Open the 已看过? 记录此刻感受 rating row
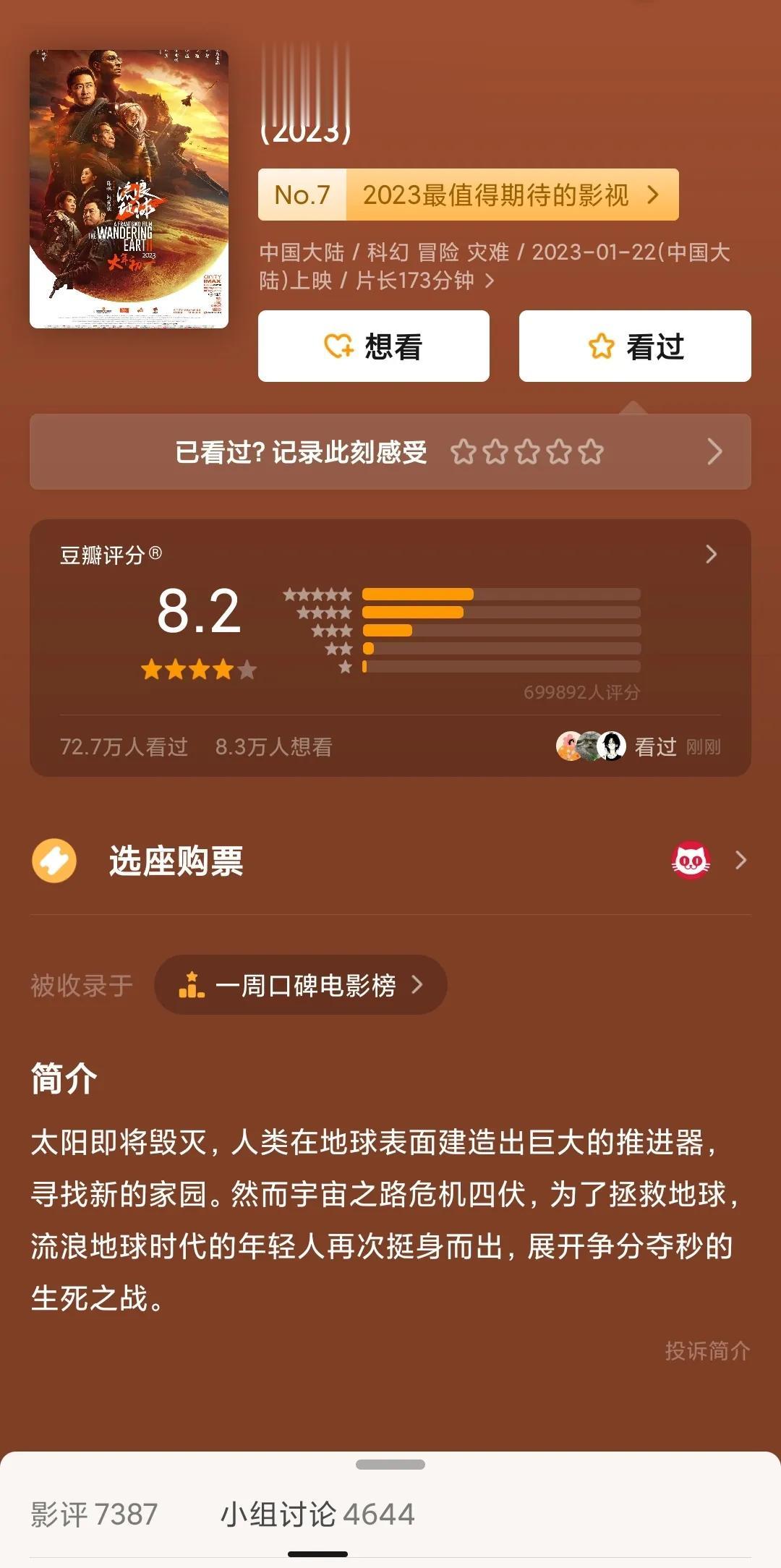The width and height of the screenshot is (781, 1568). pyautogui.click(x=390, y=452)
